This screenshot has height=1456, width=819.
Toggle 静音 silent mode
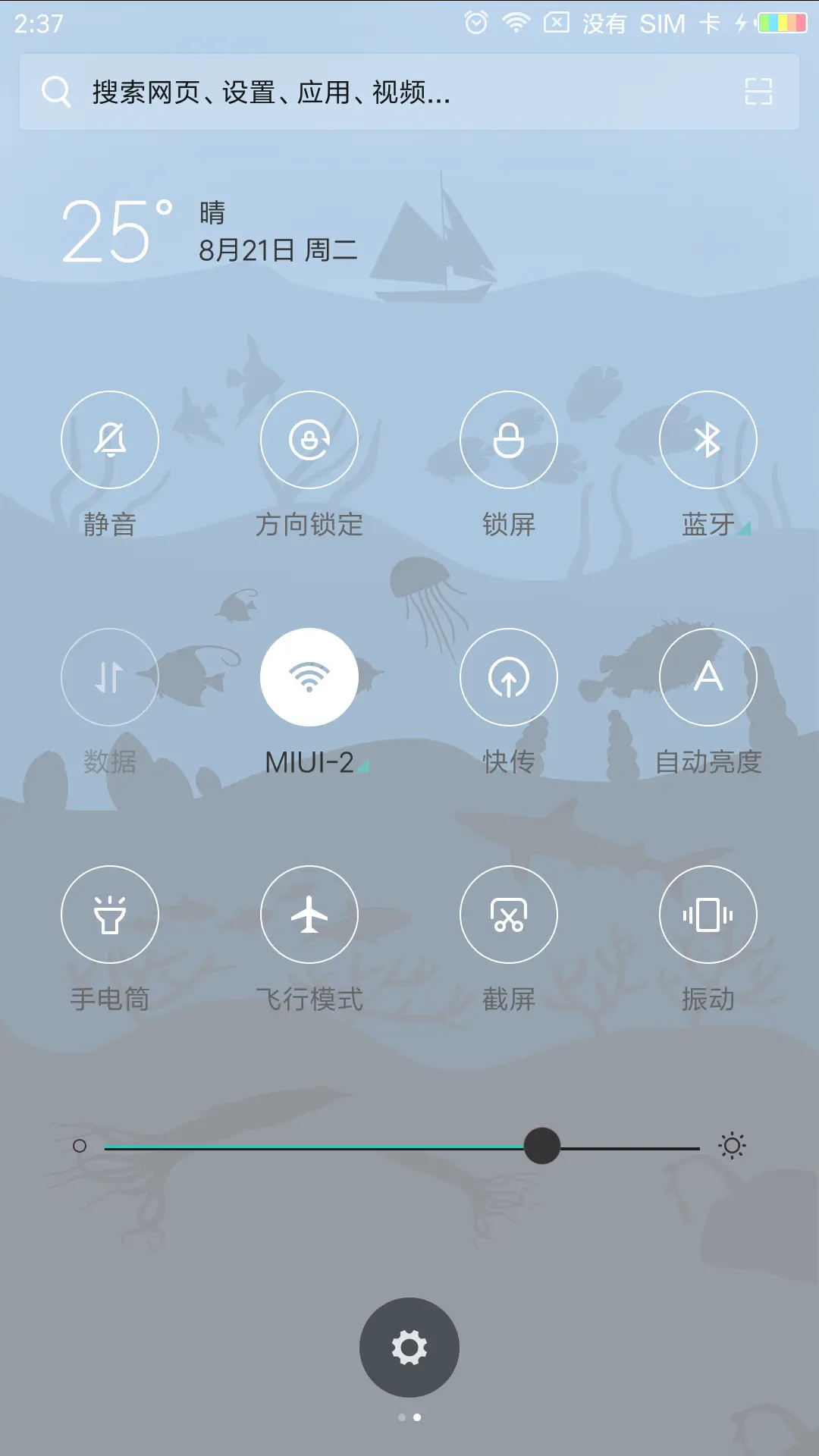click(x=110, y=440)
